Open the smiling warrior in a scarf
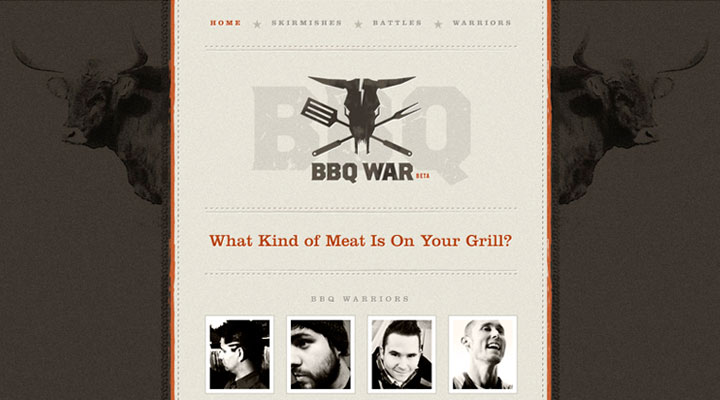The width and height of the screenshot is (720, 400). [x=401, y=353]
